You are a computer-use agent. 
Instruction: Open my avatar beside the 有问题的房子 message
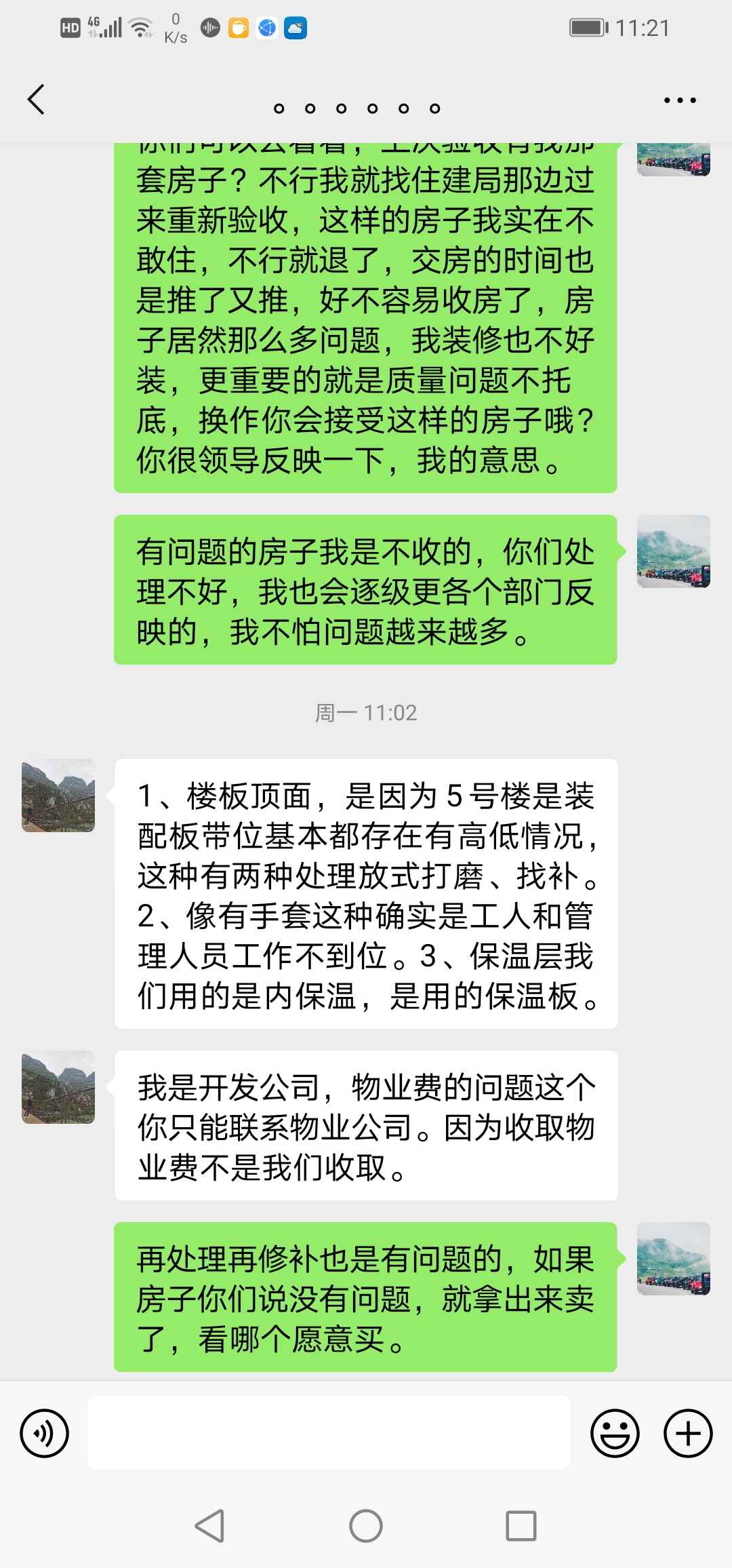[673, 551]
